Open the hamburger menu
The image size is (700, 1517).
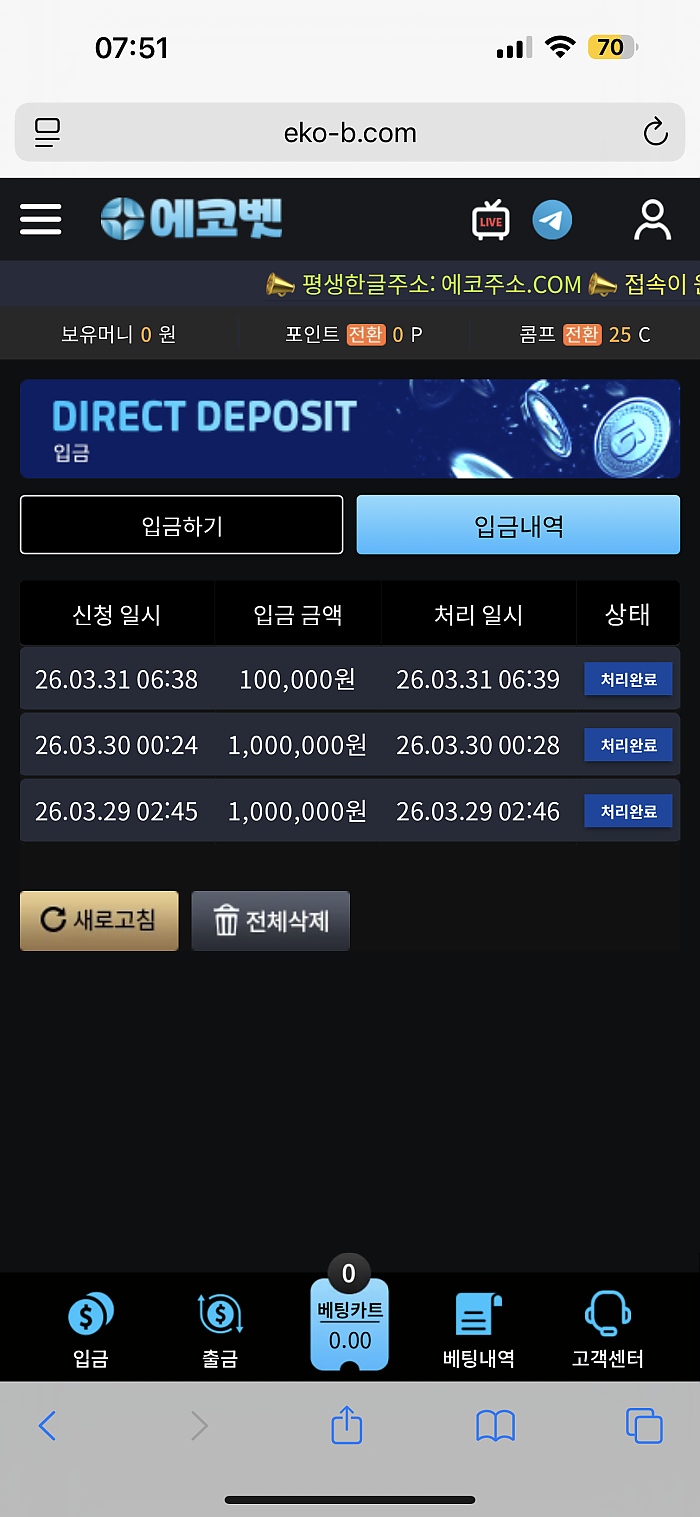tap(41, 219)
